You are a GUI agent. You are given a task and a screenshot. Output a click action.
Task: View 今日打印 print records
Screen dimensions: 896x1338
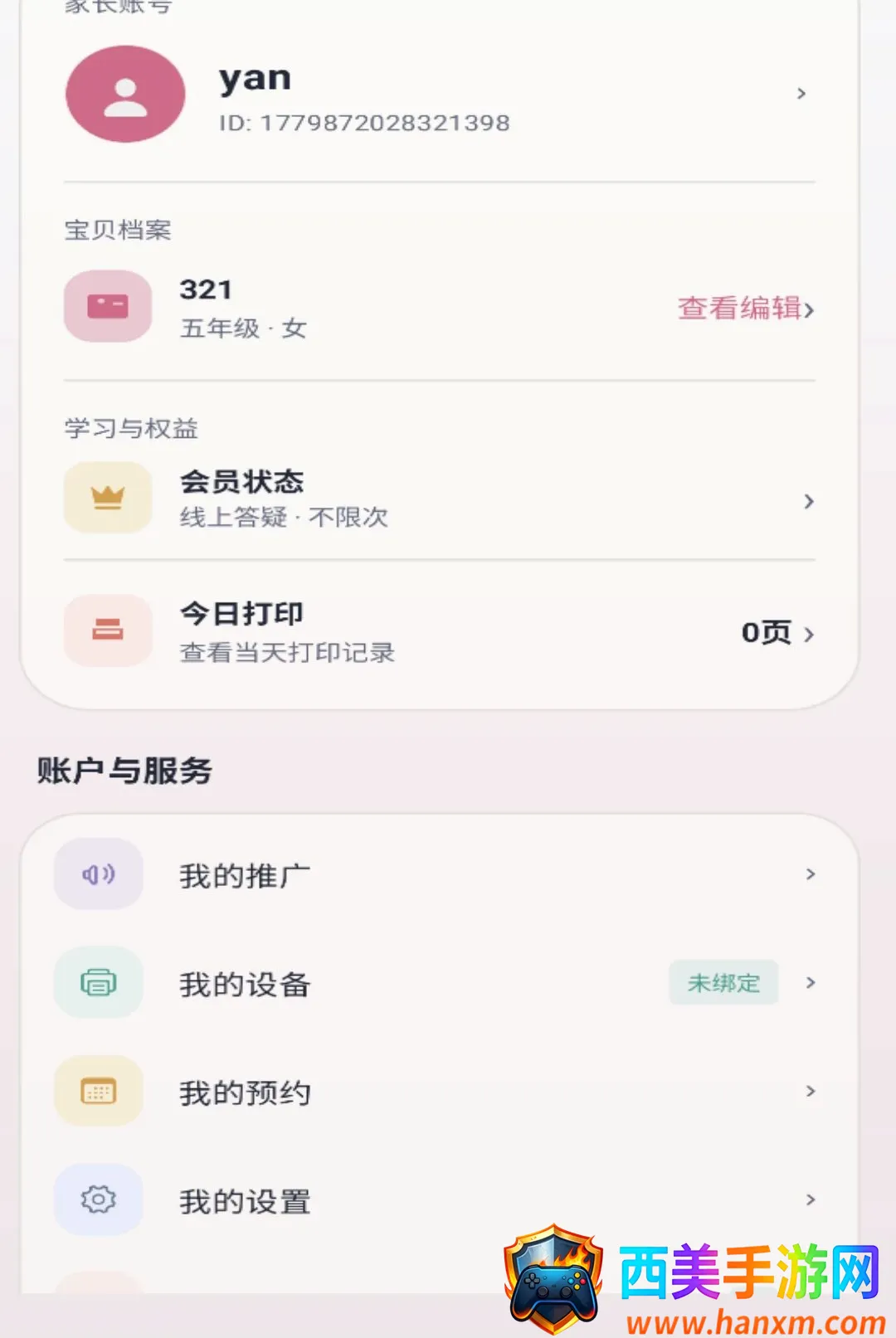(440, 631)
